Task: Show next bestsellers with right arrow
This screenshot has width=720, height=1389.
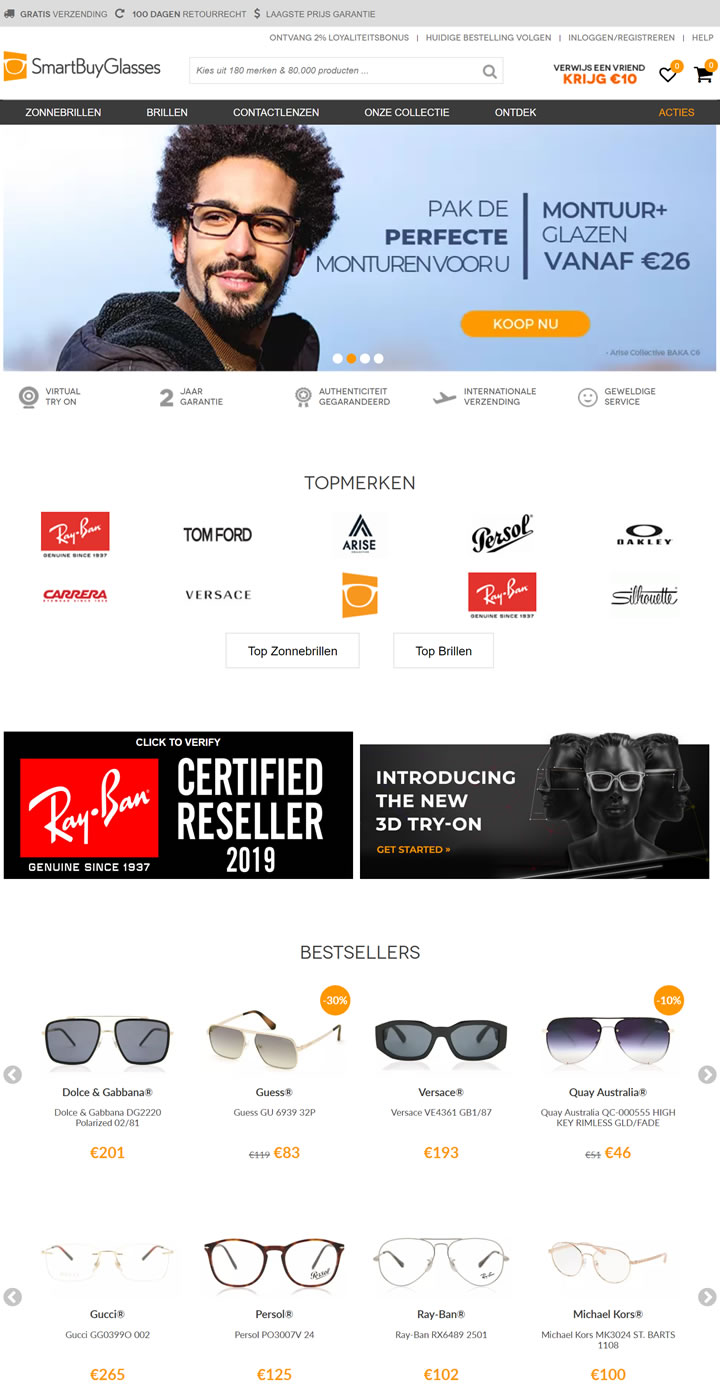Action: click(707, 1075)
